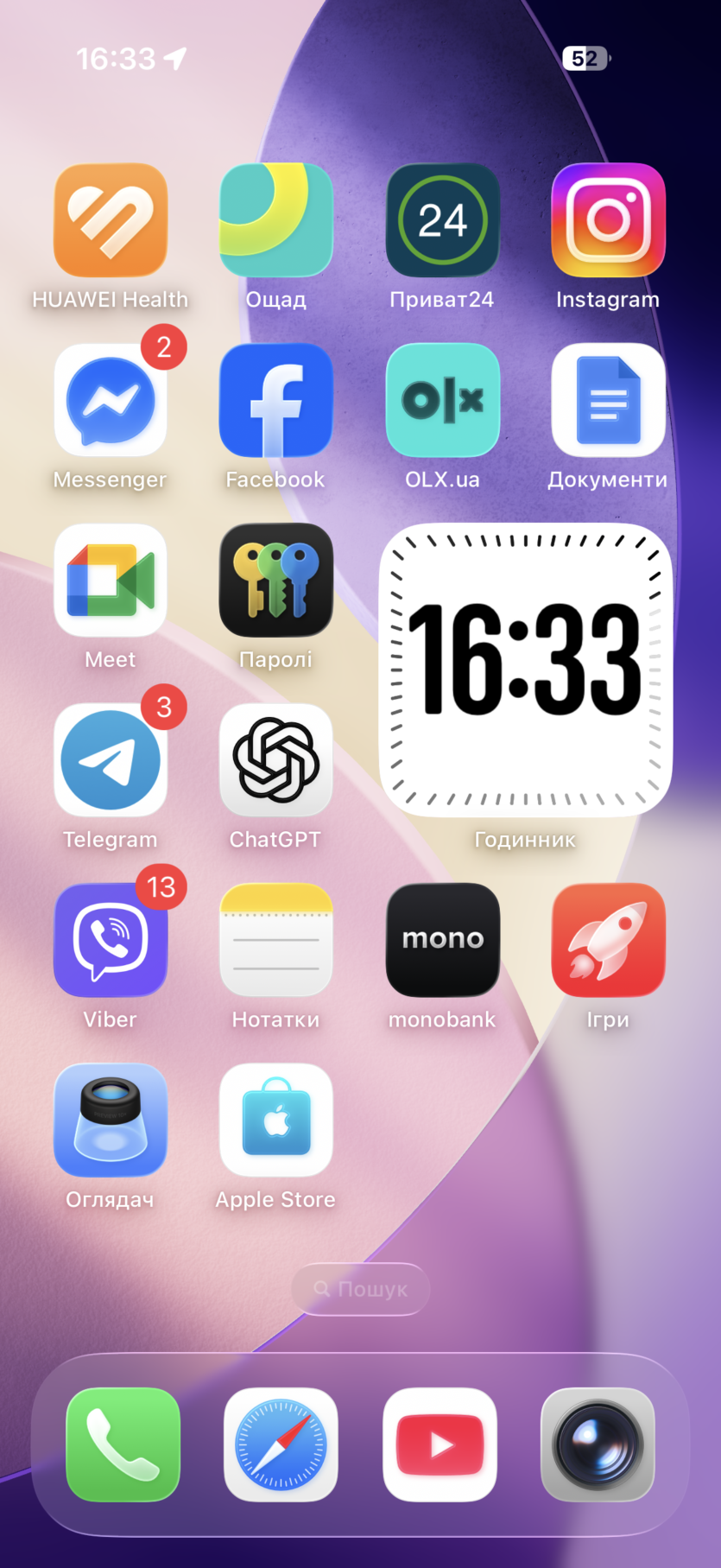Tap the Пошук search pill

tap(361, 1289)
